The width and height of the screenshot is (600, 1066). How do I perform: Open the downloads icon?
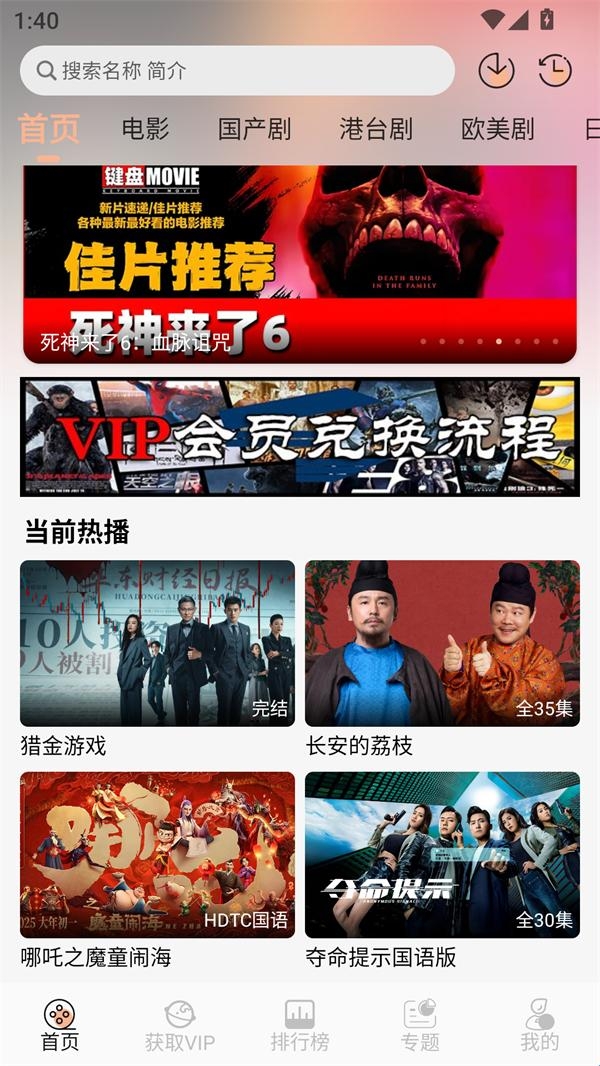click(x=496, y=70)
